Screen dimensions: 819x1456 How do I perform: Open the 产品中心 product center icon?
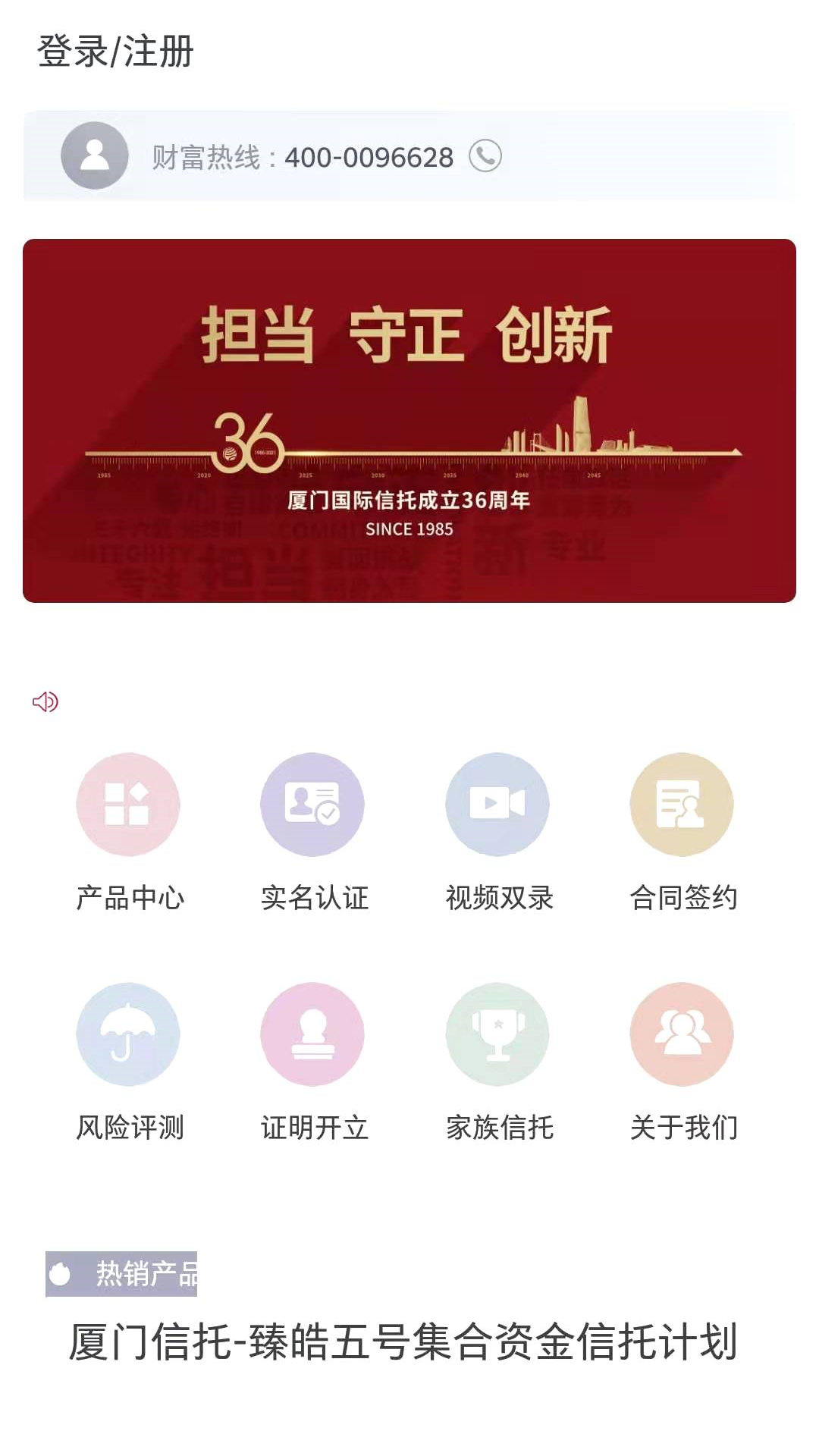pyautogui.click(x=127, y=805)
